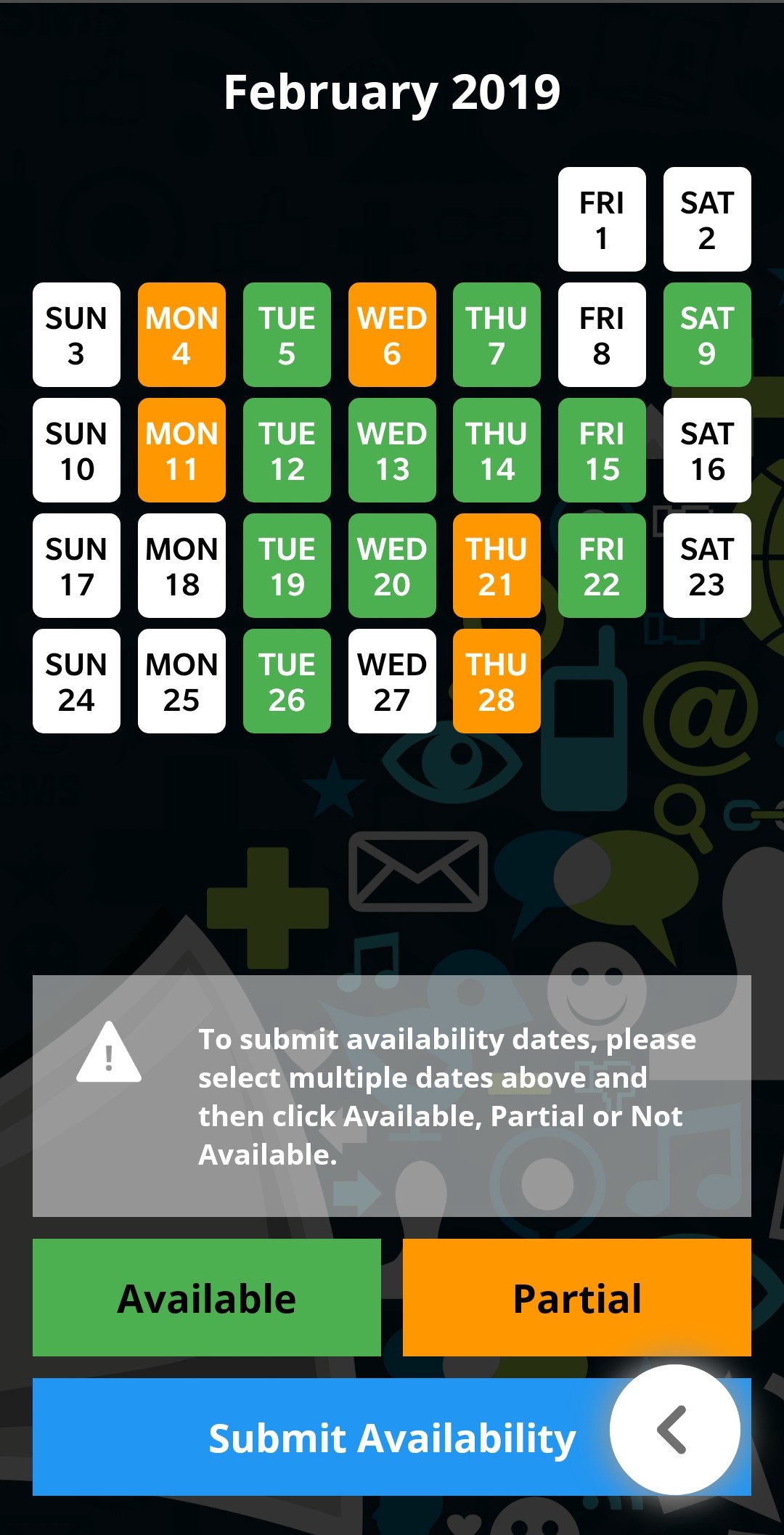The image size is (784, 1535).
Task: Pick Sunday 3 in the calendar
Action: pyautogui.click(x=76, y=335)
